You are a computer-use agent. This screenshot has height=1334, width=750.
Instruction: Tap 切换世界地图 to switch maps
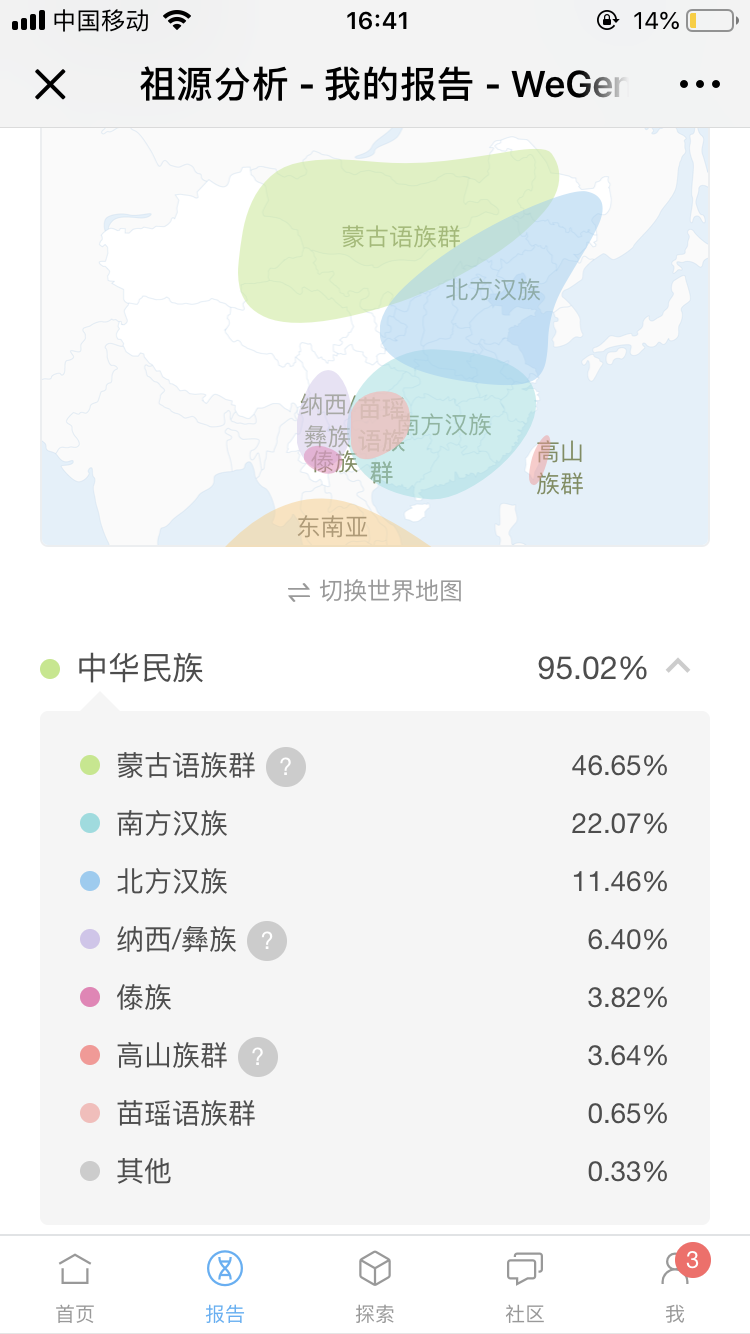[375, 591]
